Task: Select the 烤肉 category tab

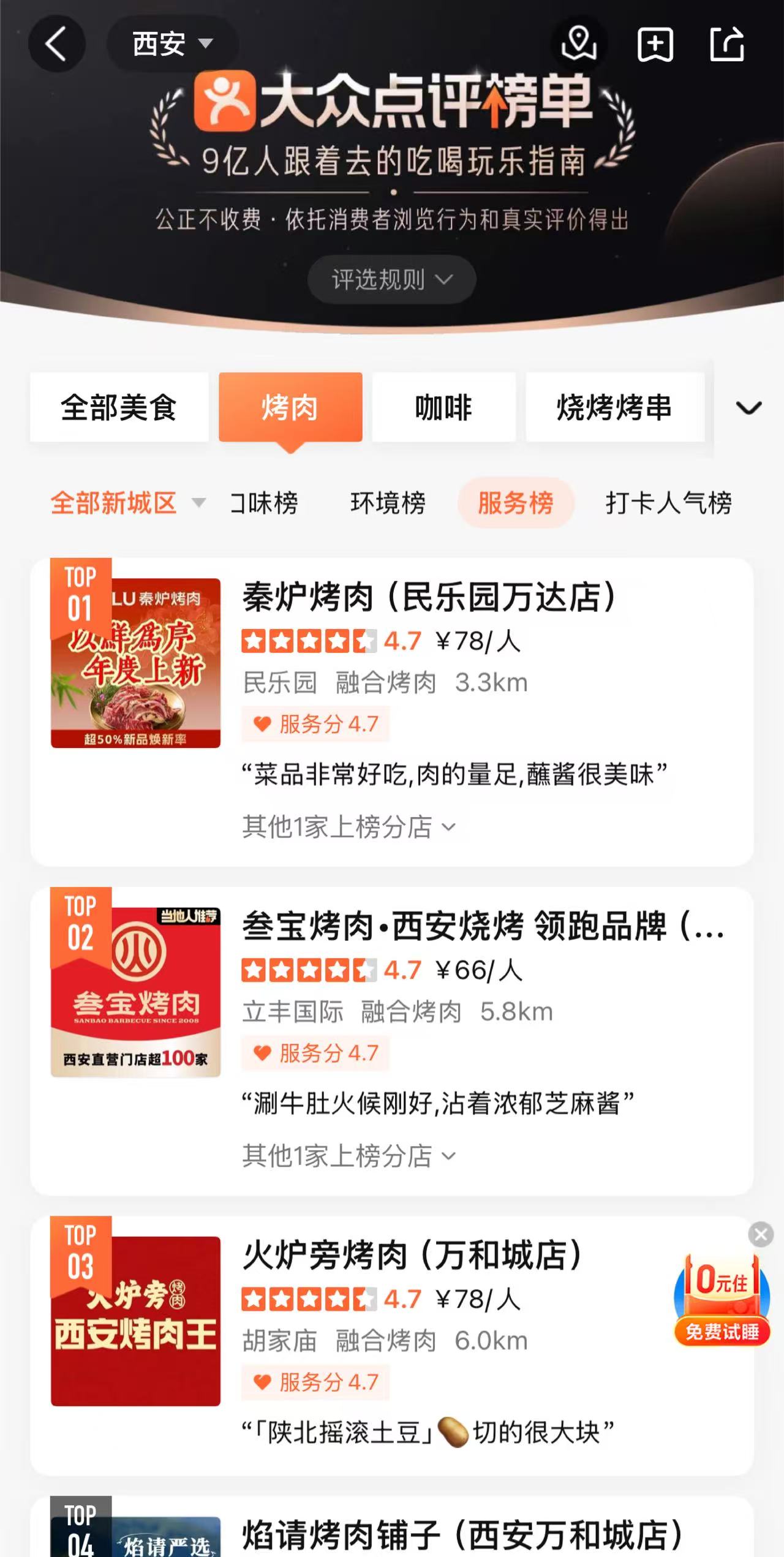Action: 290,407
